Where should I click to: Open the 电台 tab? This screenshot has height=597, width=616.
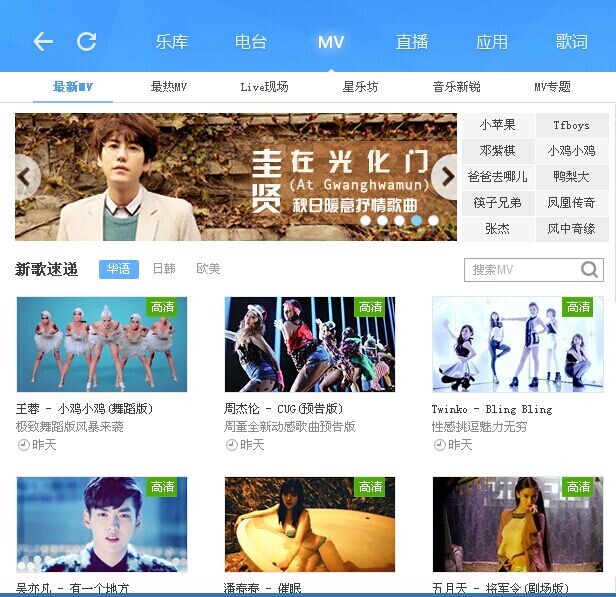coord(251,42)
